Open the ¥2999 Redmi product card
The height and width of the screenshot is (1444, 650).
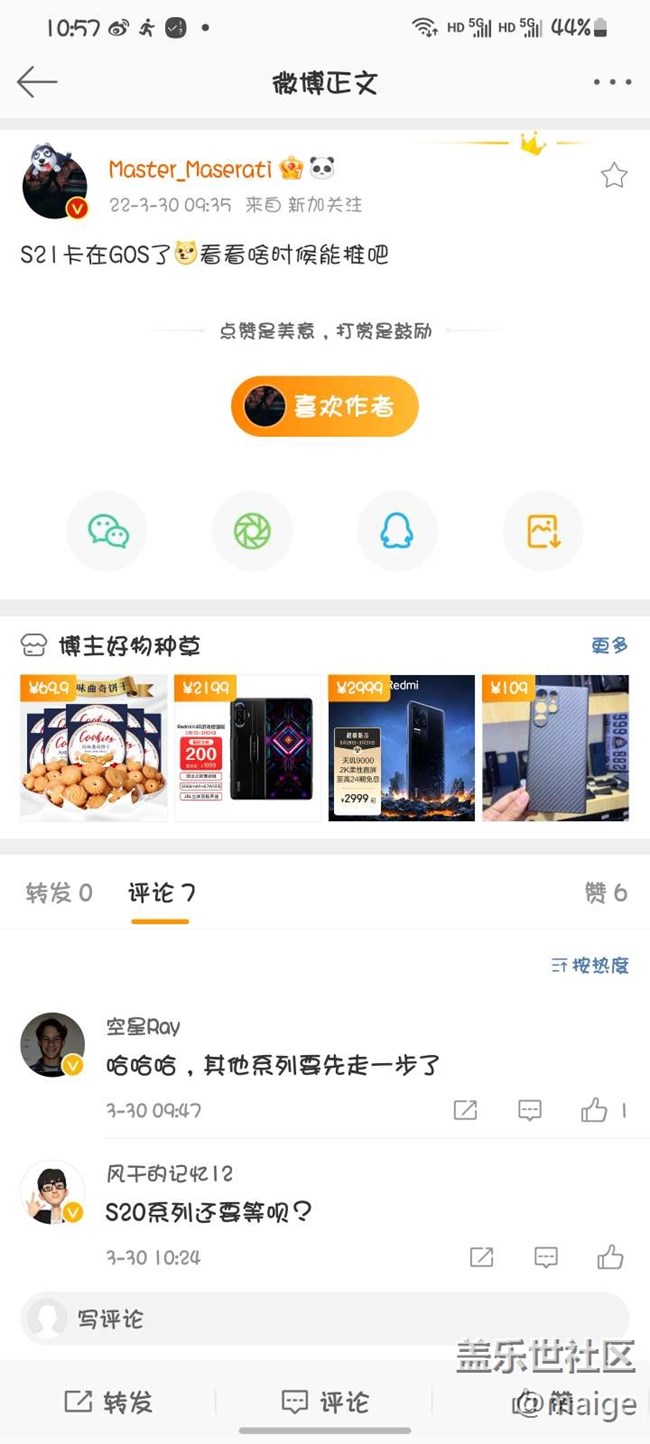[402, 748]
